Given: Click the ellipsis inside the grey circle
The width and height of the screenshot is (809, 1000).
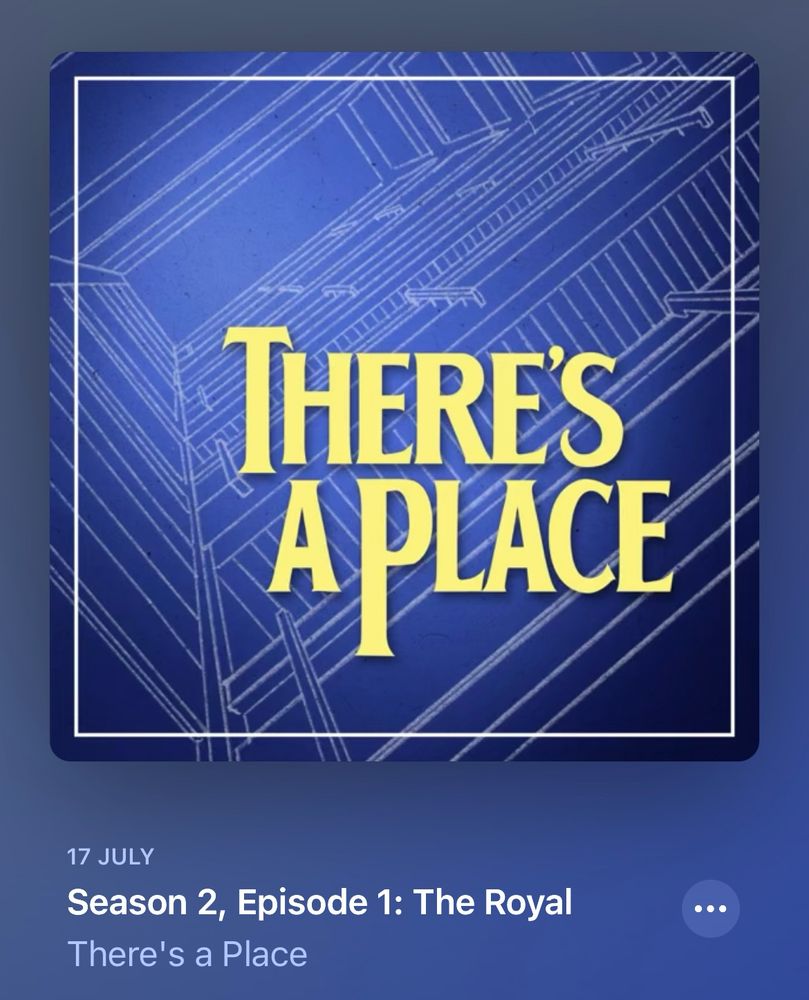Looking at the screenshot, I should (x=710, y=907).
